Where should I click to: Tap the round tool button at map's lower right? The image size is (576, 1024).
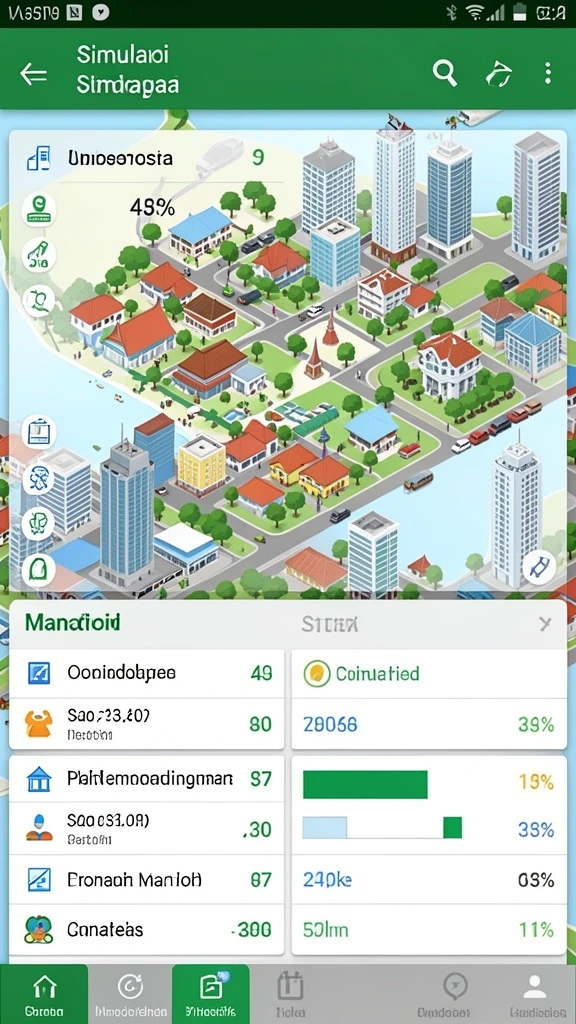click(539, 566)
